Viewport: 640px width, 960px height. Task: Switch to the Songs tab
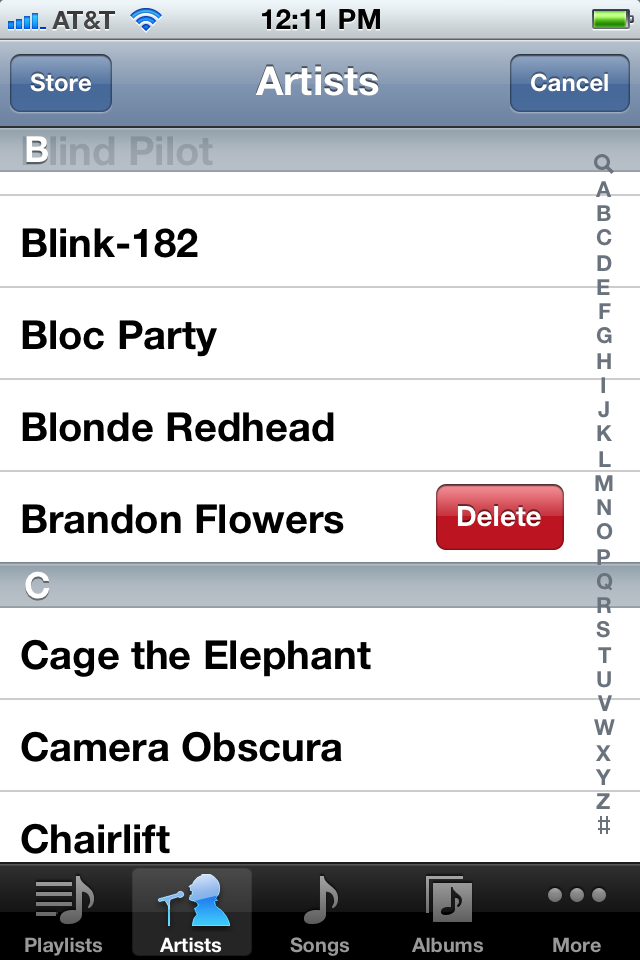pyautogui.click(x=320, y=912)
